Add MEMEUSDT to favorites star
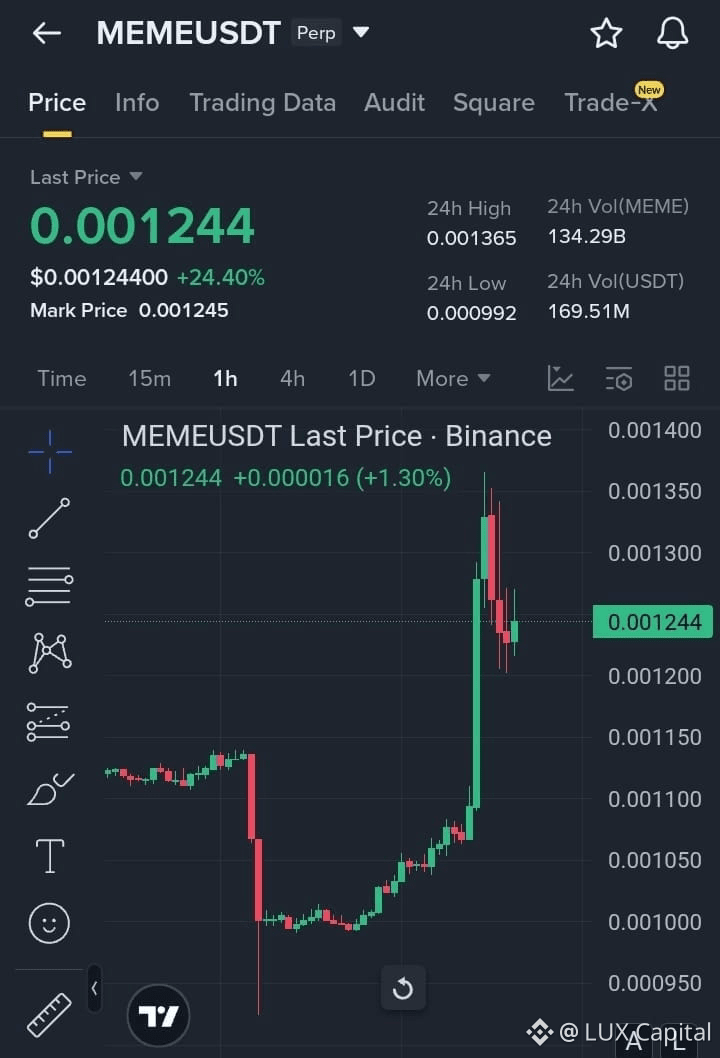The height and width of the screenshot is (1058, 720). pyautogui.click(x=606, y=33)
